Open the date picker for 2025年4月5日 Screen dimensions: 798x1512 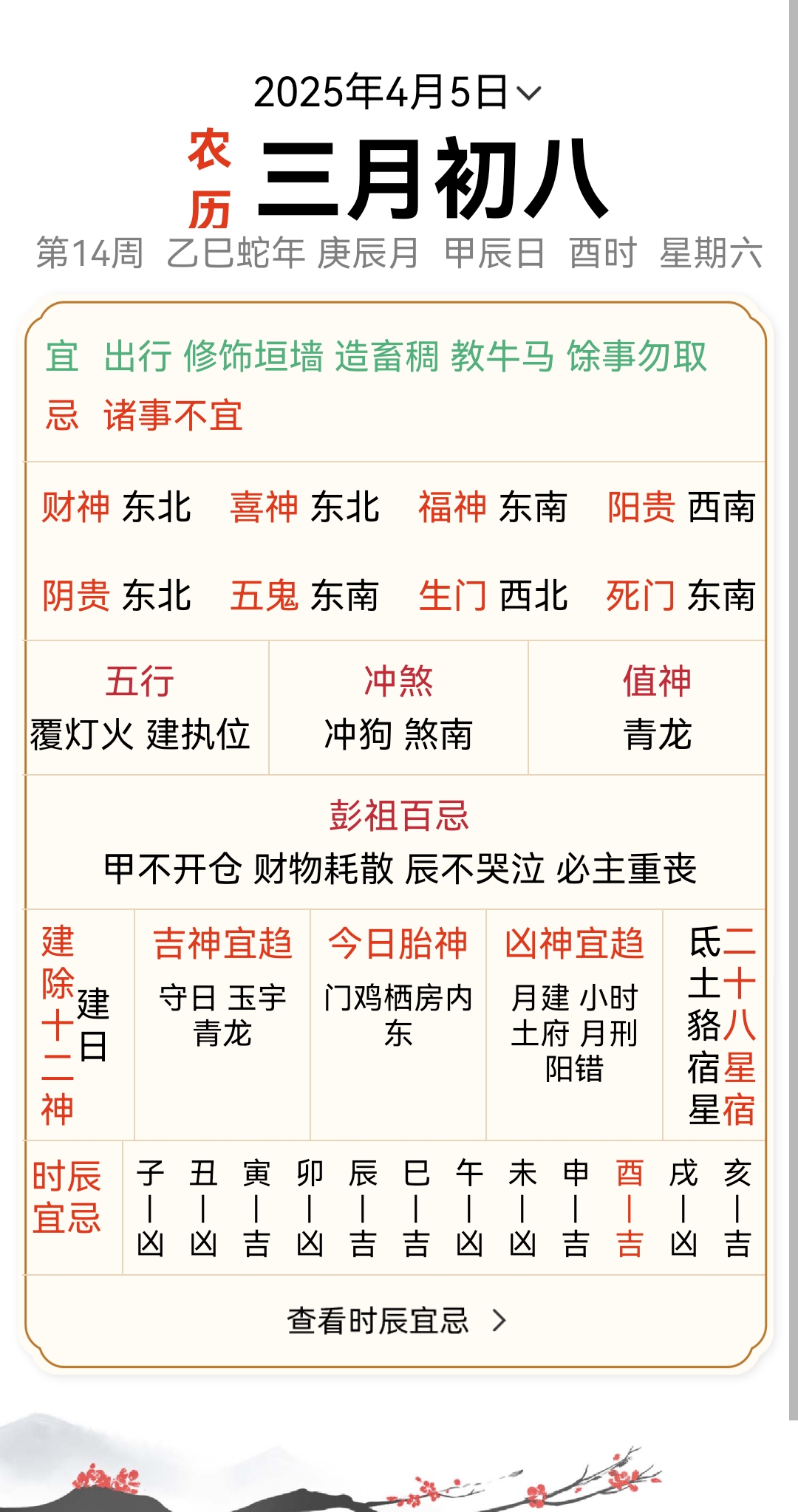pyautogui.click(x=398, y=93)
